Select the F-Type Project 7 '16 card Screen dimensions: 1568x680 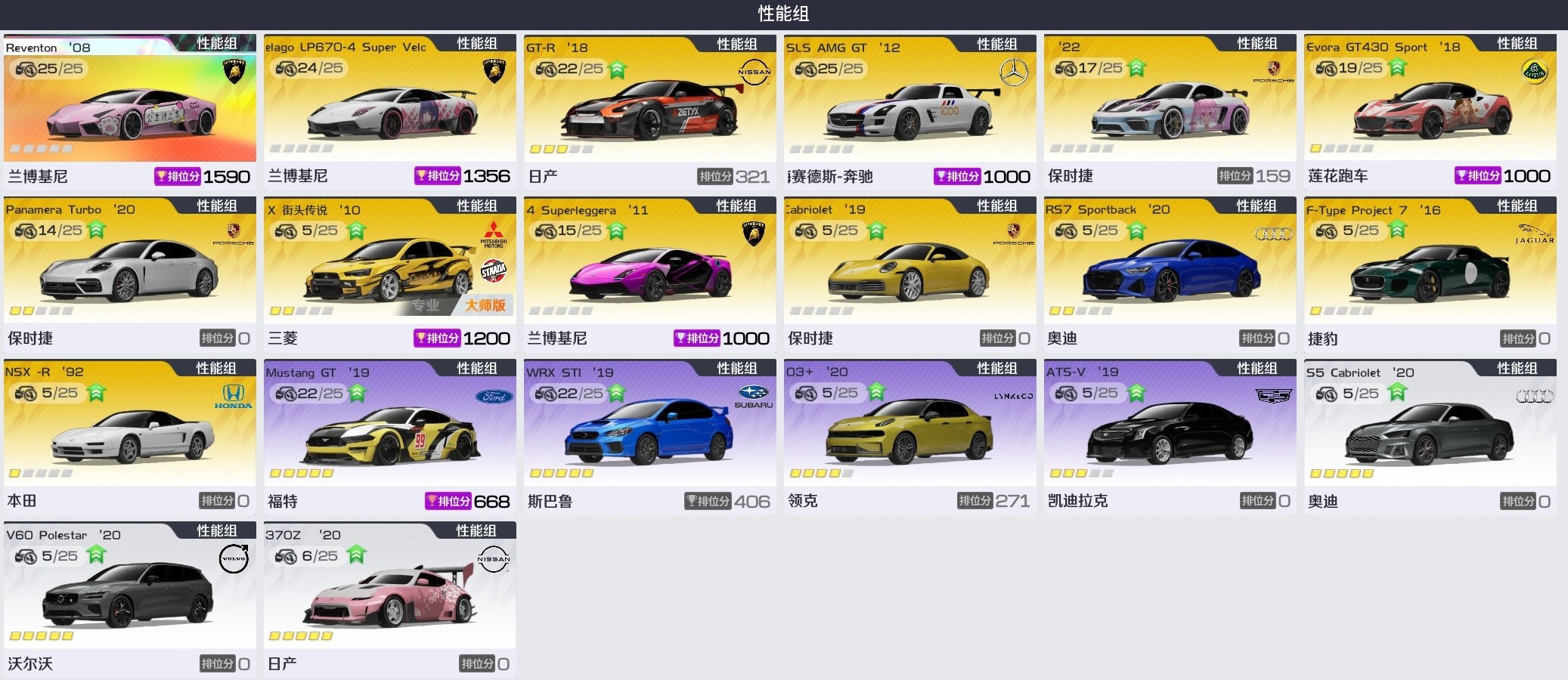(x=1430, y=276)
